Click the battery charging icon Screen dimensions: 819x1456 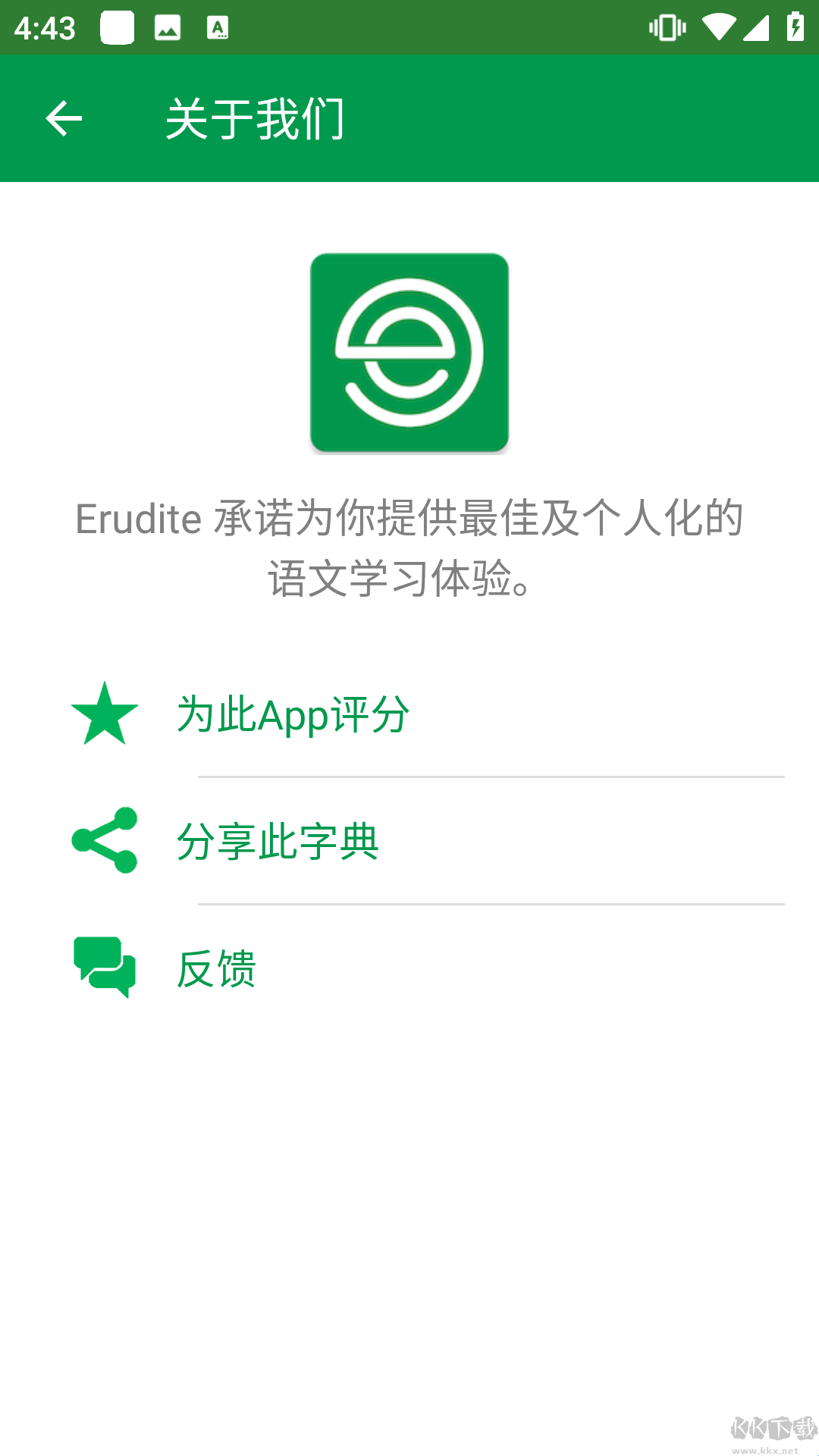click(793, 25)
